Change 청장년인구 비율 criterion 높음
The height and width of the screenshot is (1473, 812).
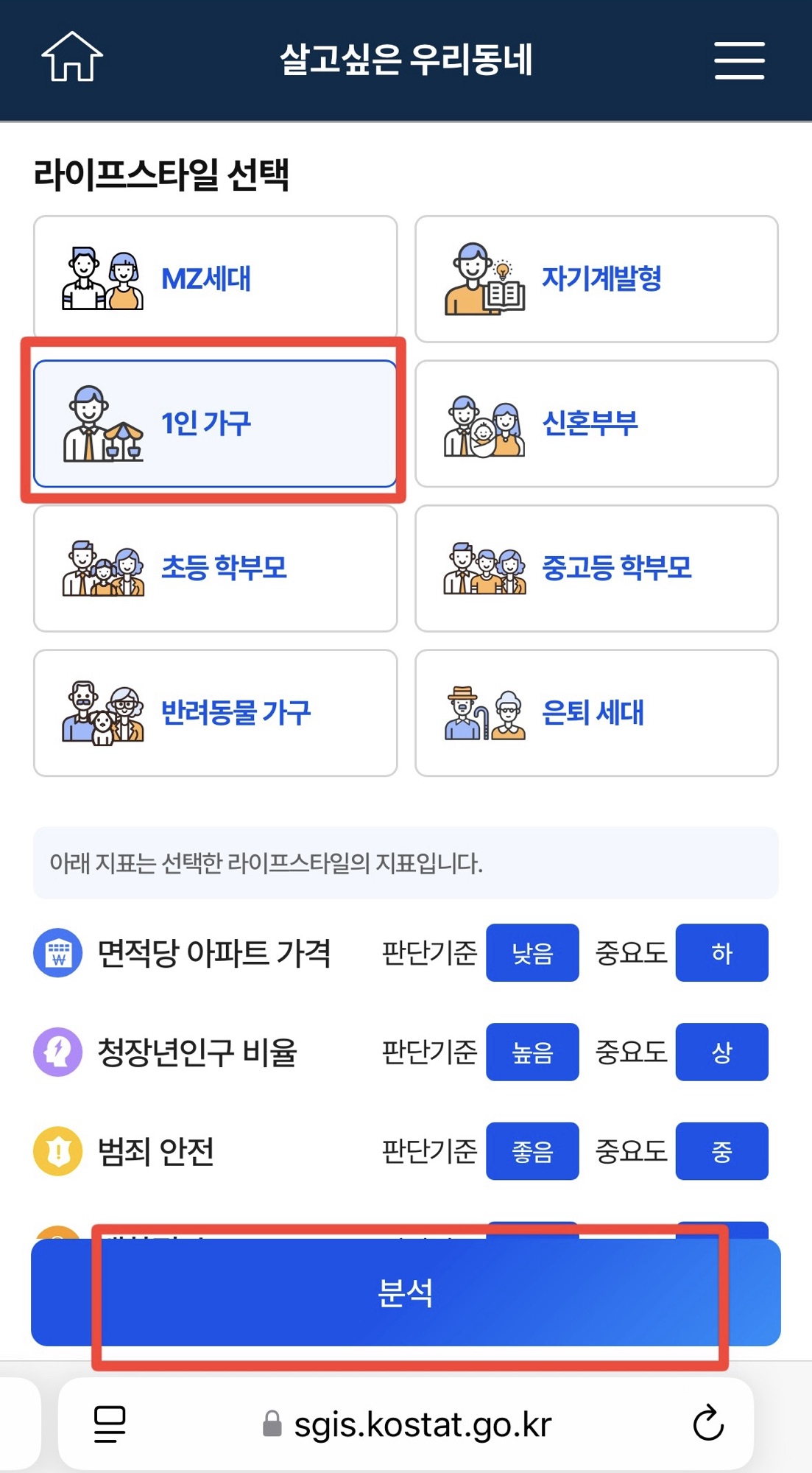(x=532, y=1052)
